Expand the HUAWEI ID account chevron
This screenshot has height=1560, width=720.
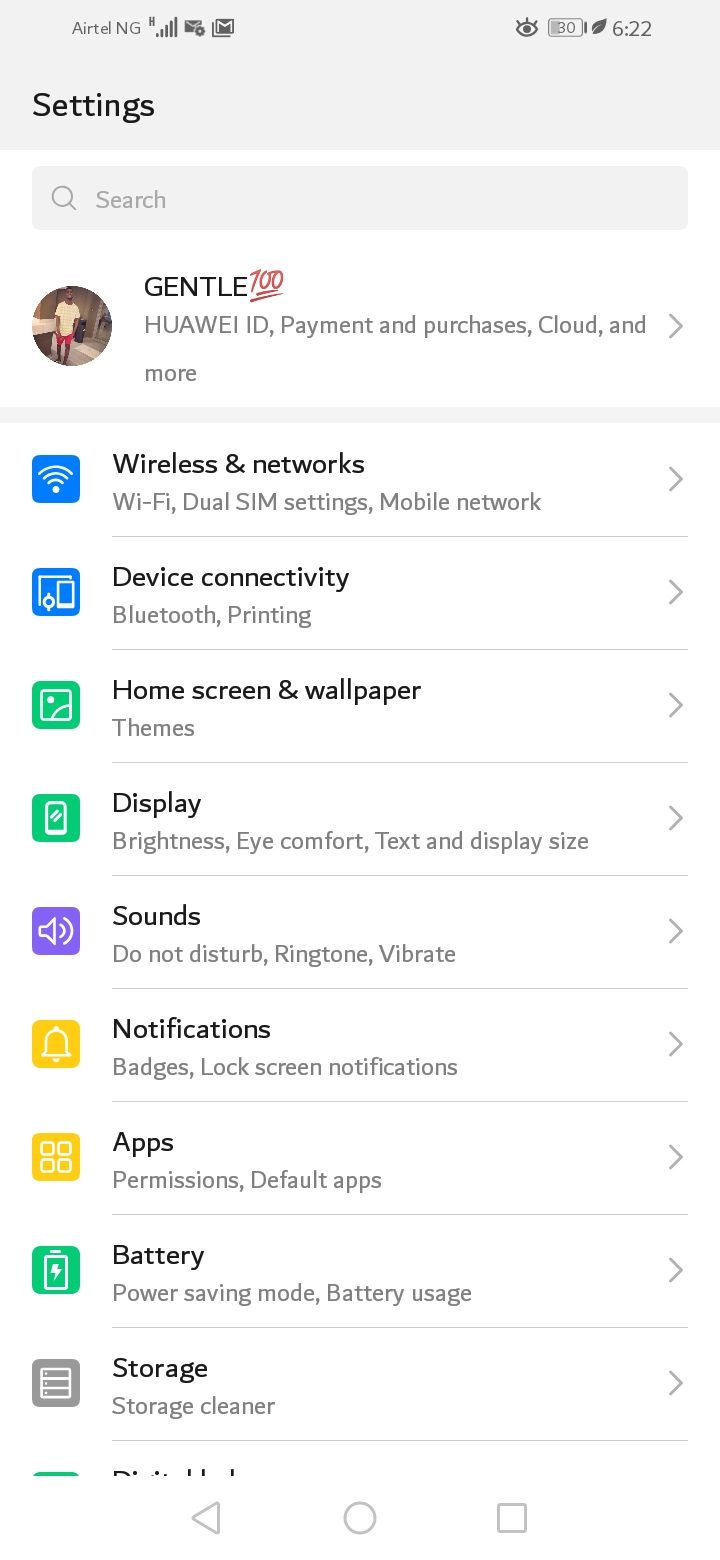click(675, 326)
